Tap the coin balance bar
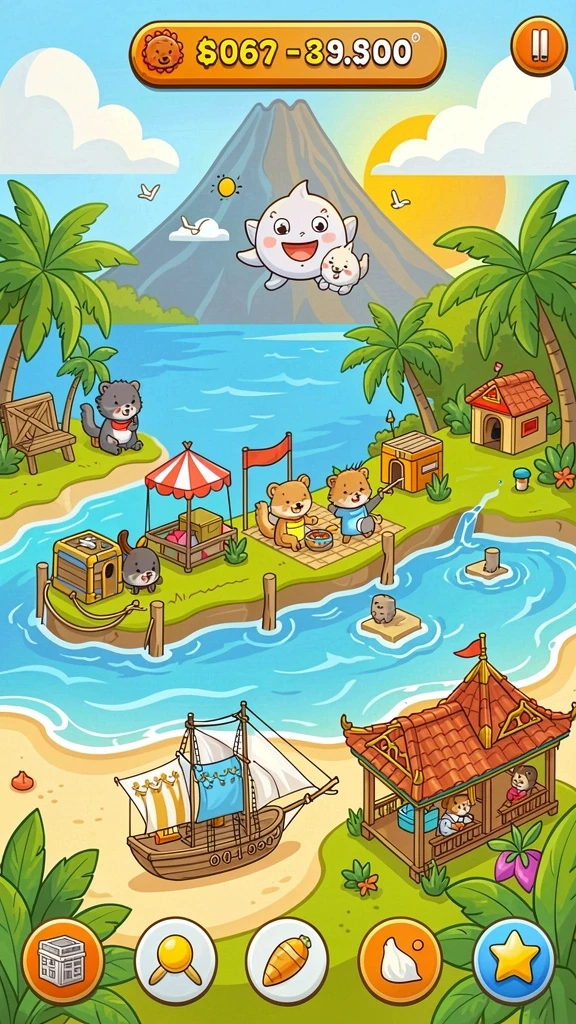576x1024 pixels. pos(287,54)
